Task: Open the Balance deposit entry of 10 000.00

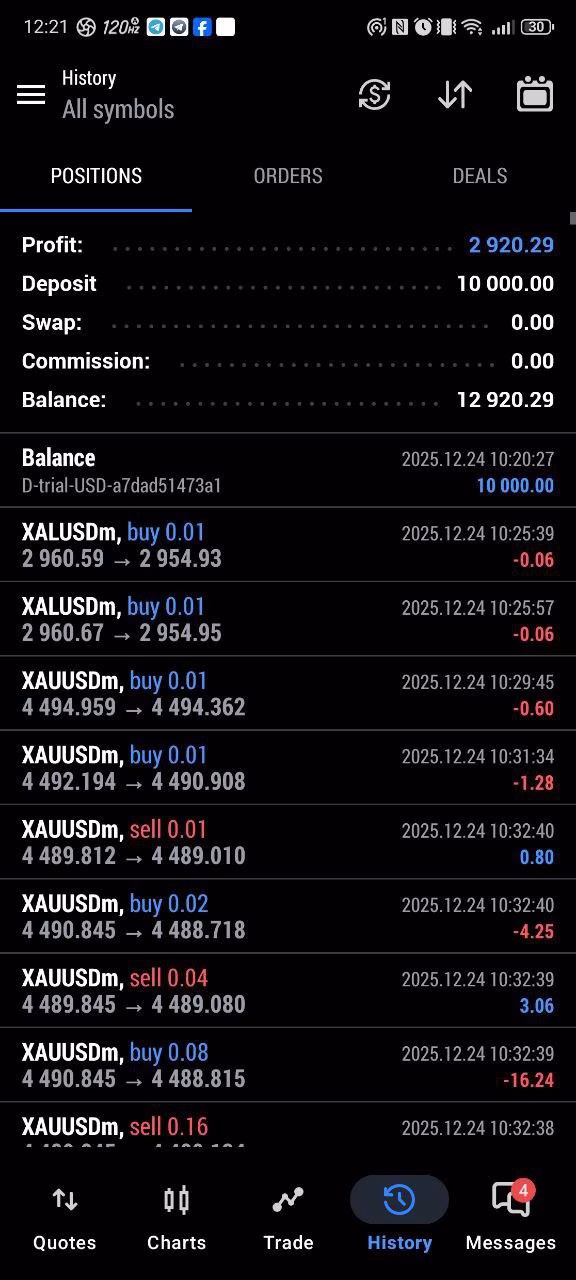Action: tap(288, 471)
